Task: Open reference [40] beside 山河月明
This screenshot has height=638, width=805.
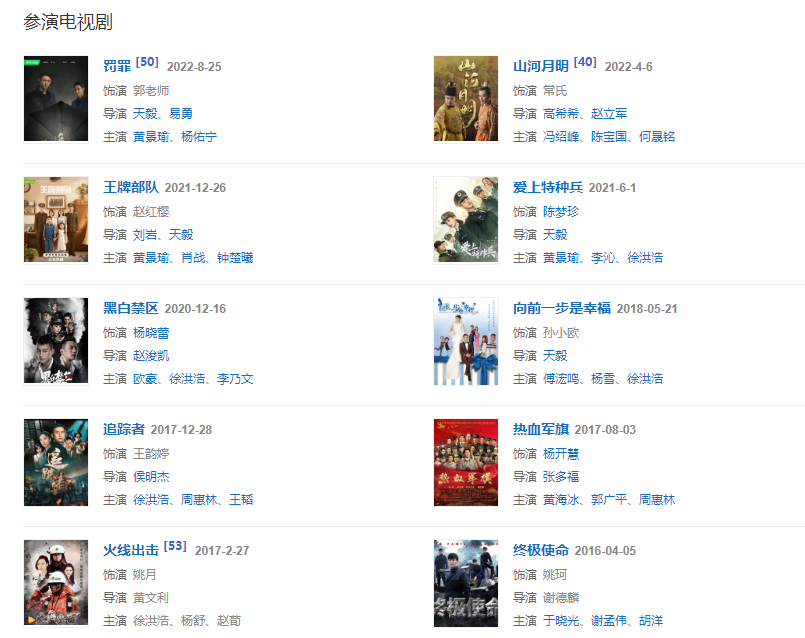Action: [585, 62]
